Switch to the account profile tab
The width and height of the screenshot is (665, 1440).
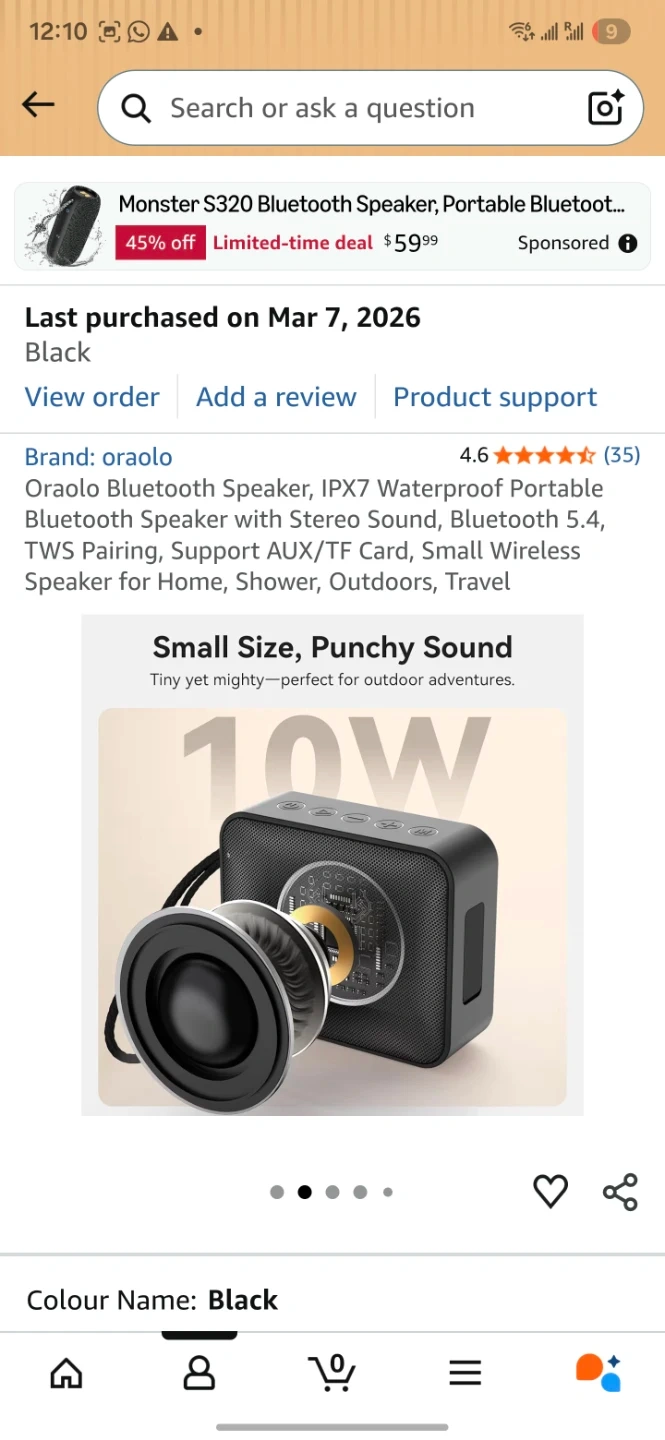(x=199, y=1373)
